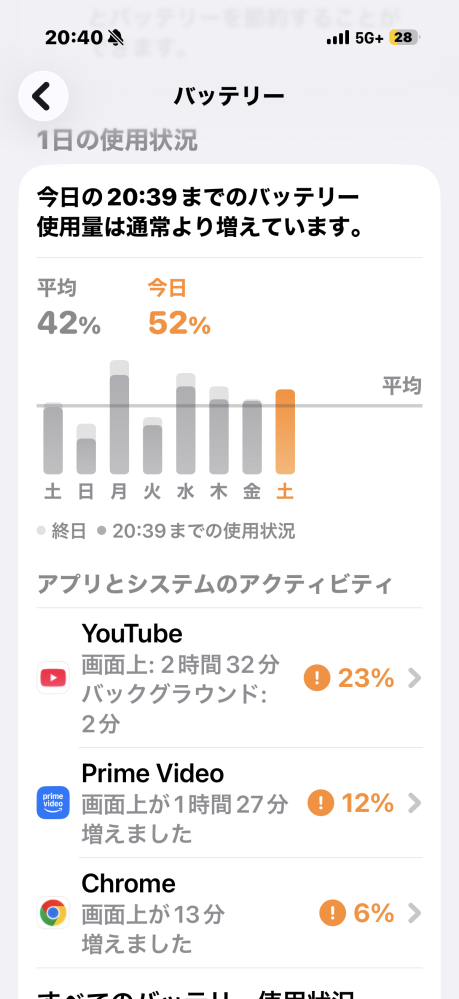Select the 日 bar in the usage chart
Viewport: 459px width, 999px height.
[x=86, y=449]
